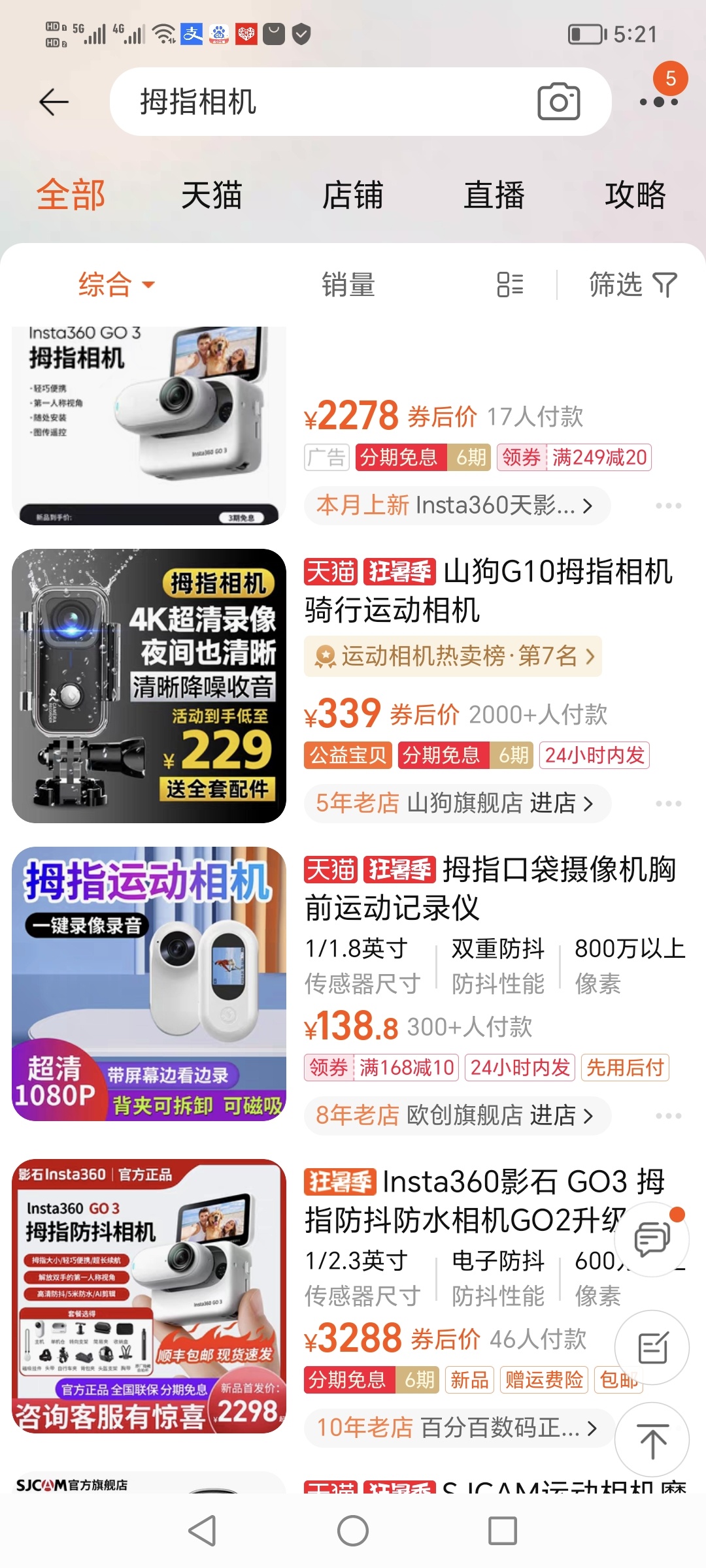
Task: Expand the 综合 sort dropdown
Action: click(x=116, y=285)
